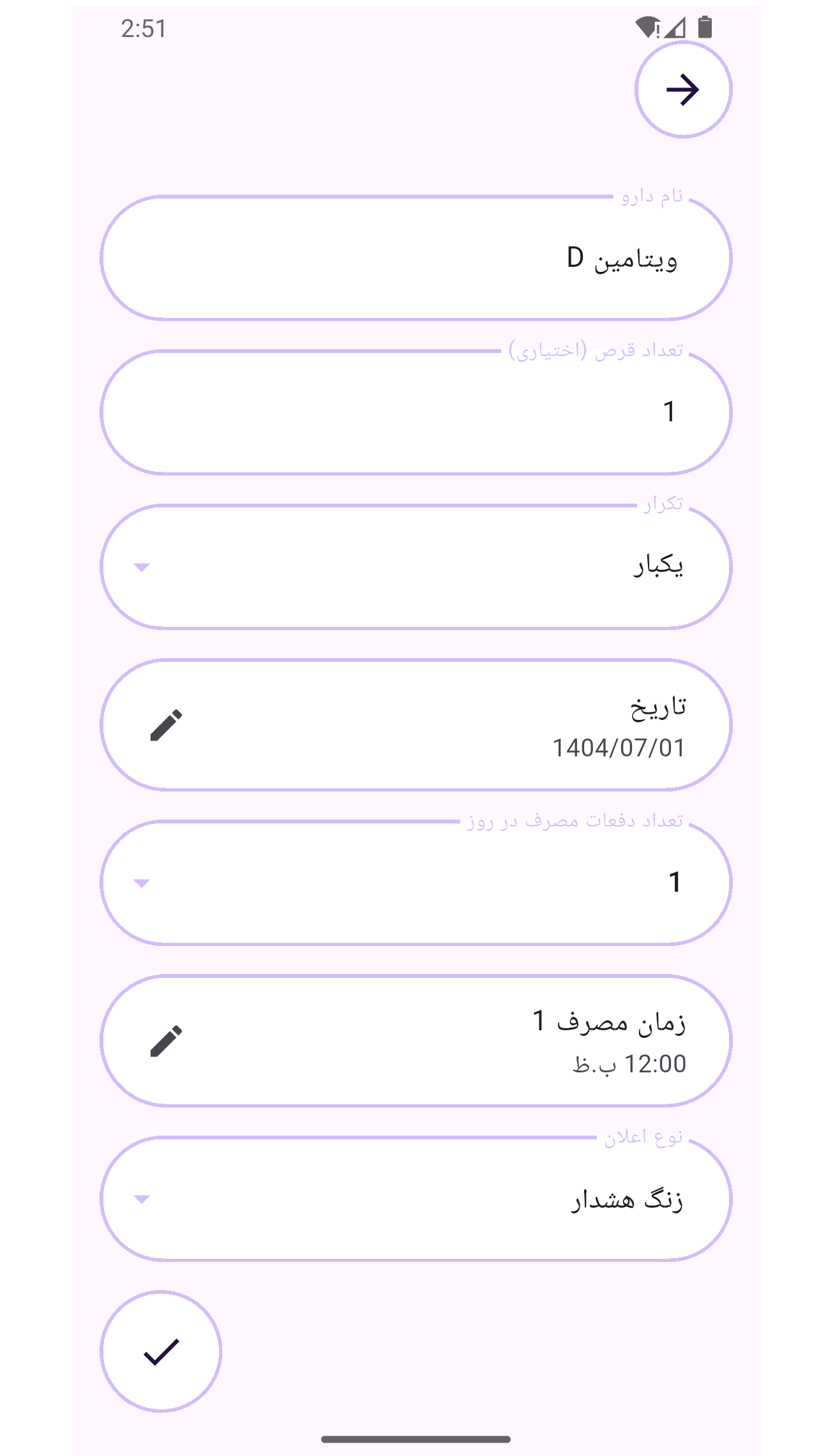The image size is (819, 1456).
Task: Select the زنگ هشدار alarm option
Action: (628, 1198)
